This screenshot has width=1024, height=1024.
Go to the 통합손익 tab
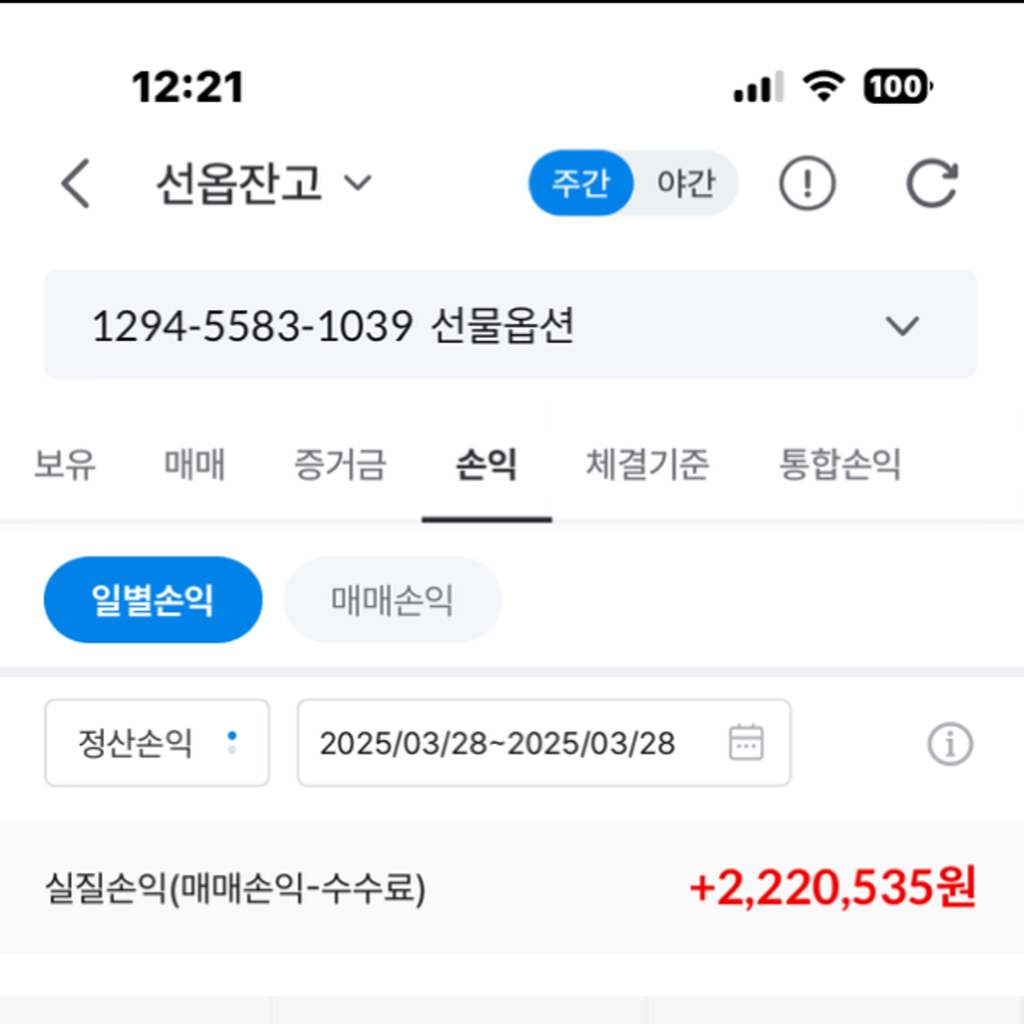(840, 465)
